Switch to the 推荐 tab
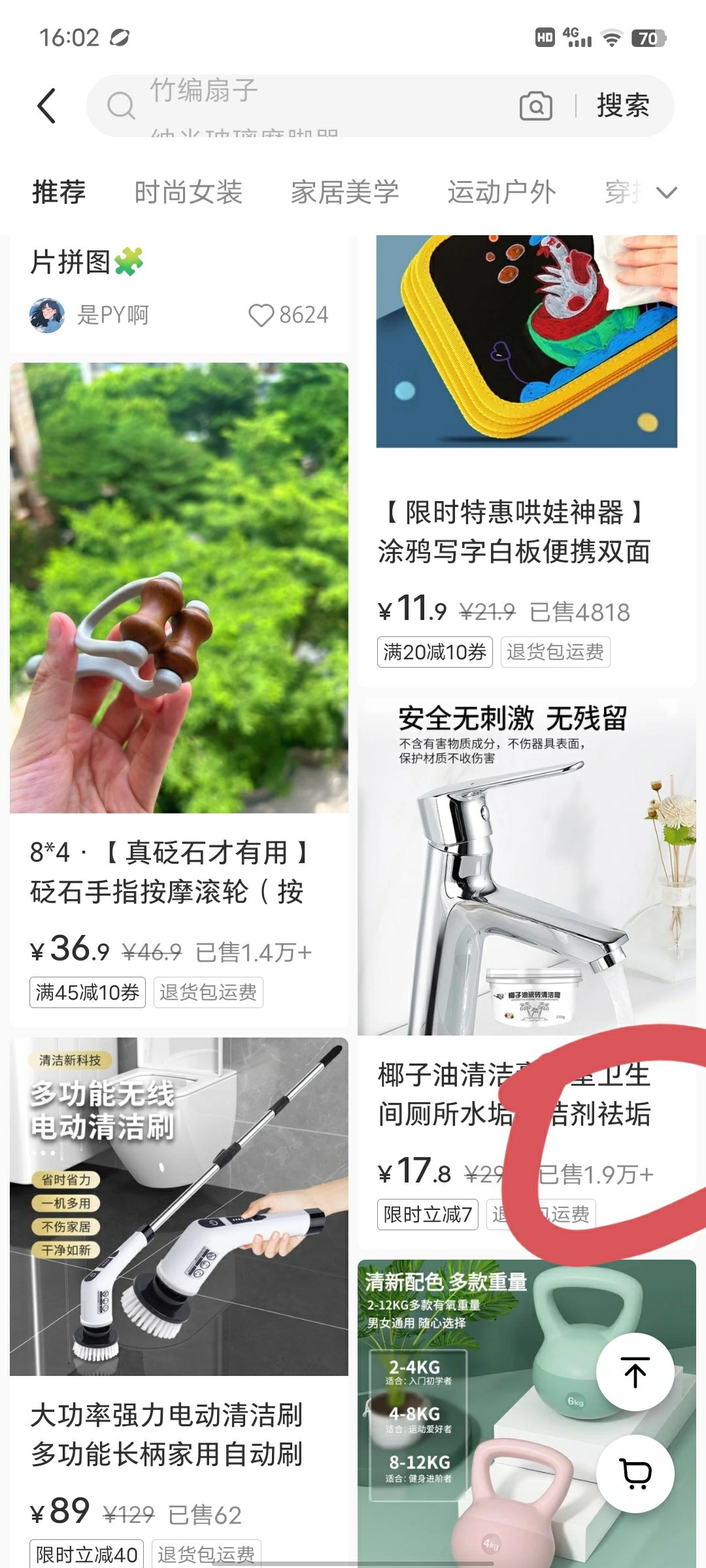 59,192
